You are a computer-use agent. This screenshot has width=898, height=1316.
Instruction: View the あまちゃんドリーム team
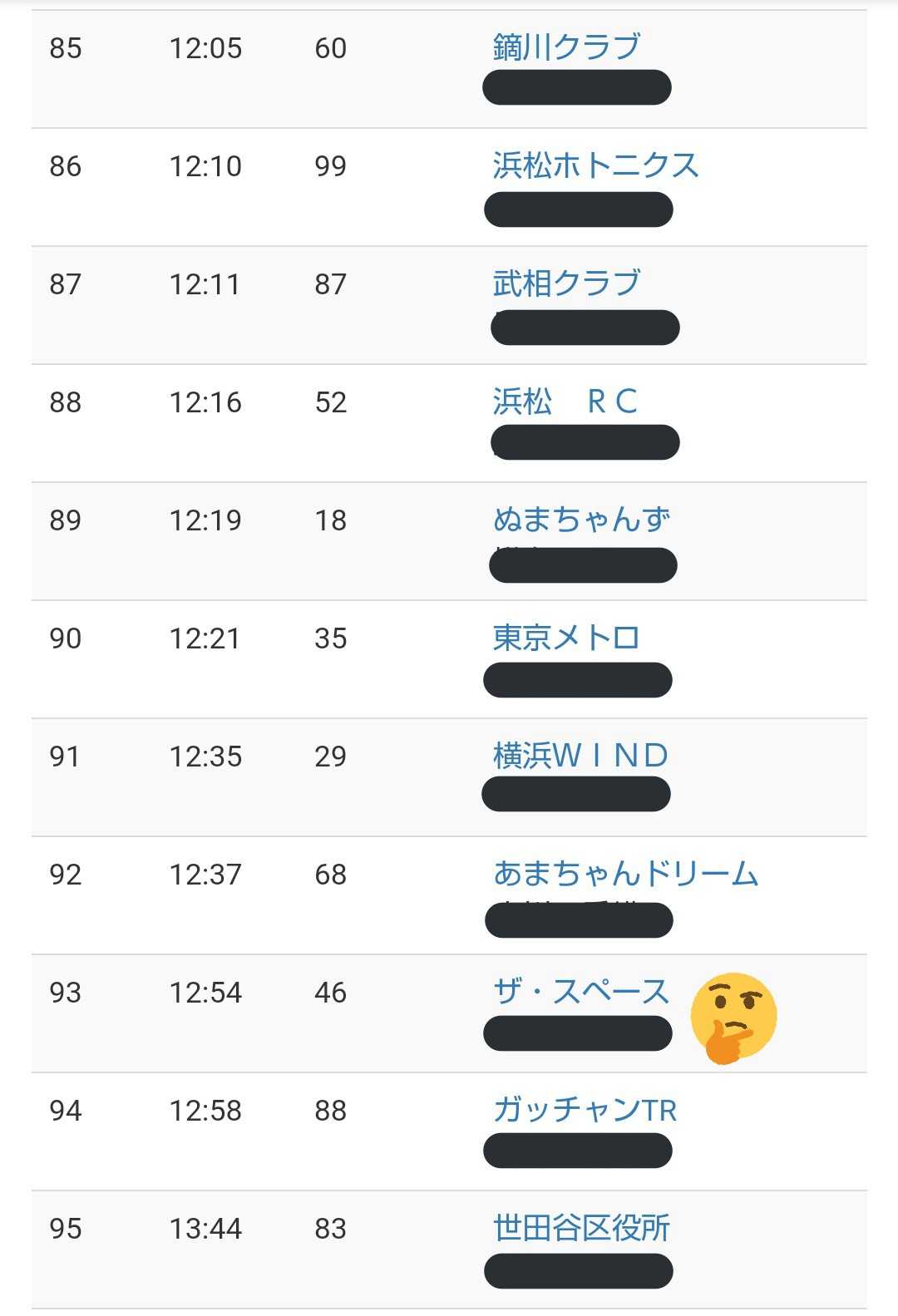click(x=625, y=874)
